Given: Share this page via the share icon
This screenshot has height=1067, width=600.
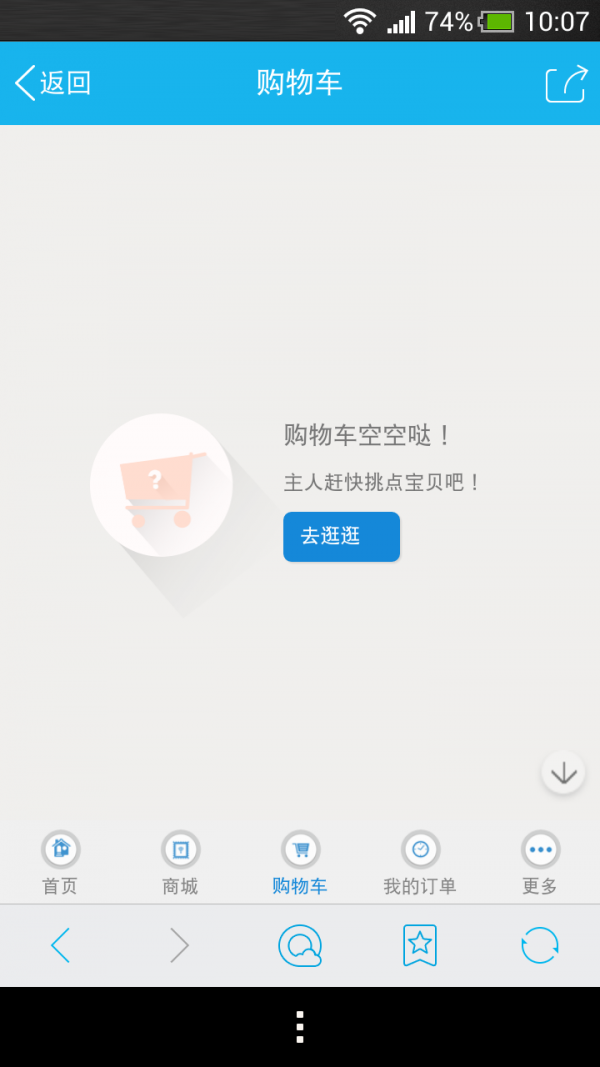Looking at the screenshot, I should (x=565, y=84).
